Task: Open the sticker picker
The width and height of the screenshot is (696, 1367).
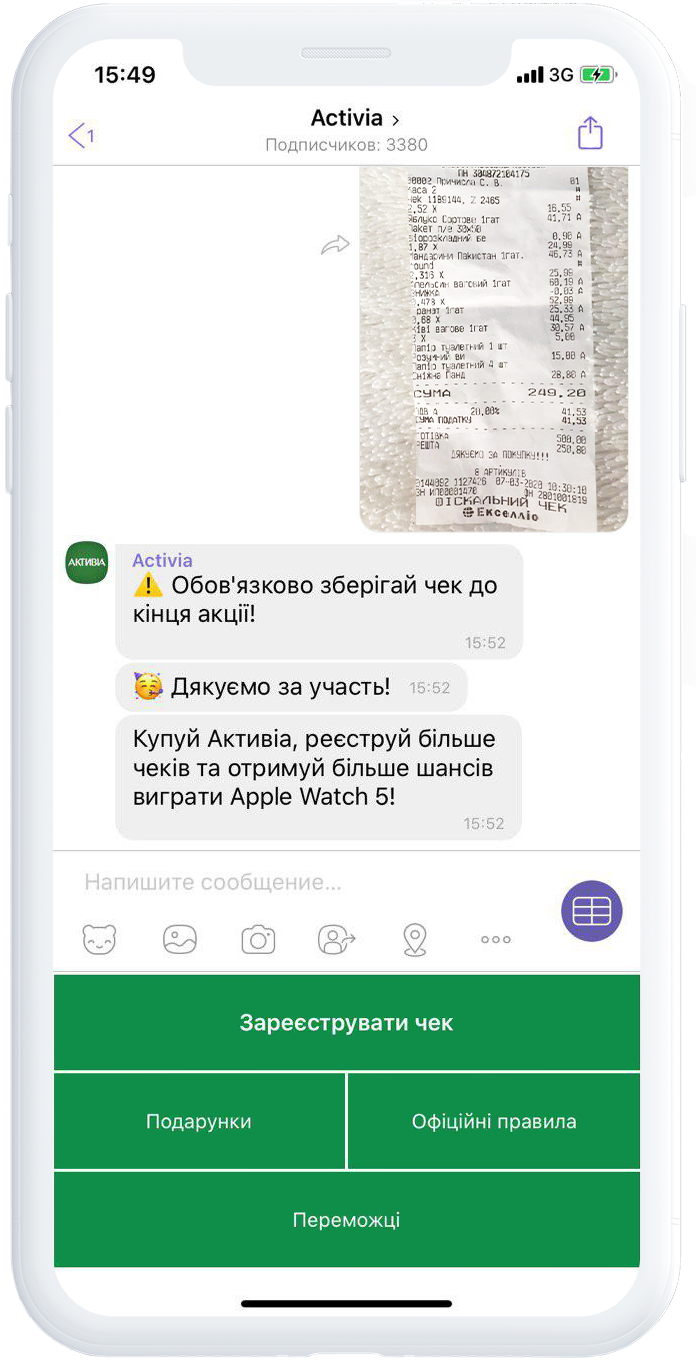Action: (99, 939)
